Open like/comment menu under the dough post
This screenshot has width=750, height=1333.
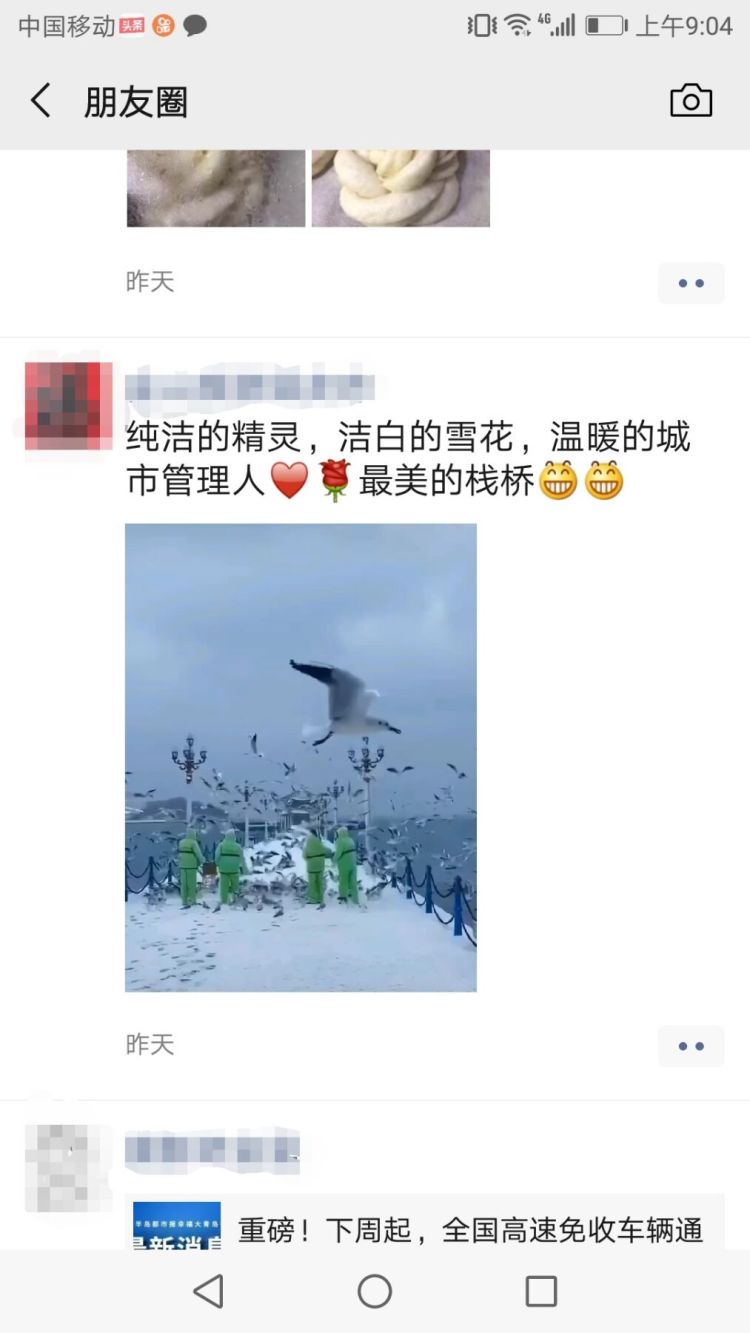pos(690,283)
